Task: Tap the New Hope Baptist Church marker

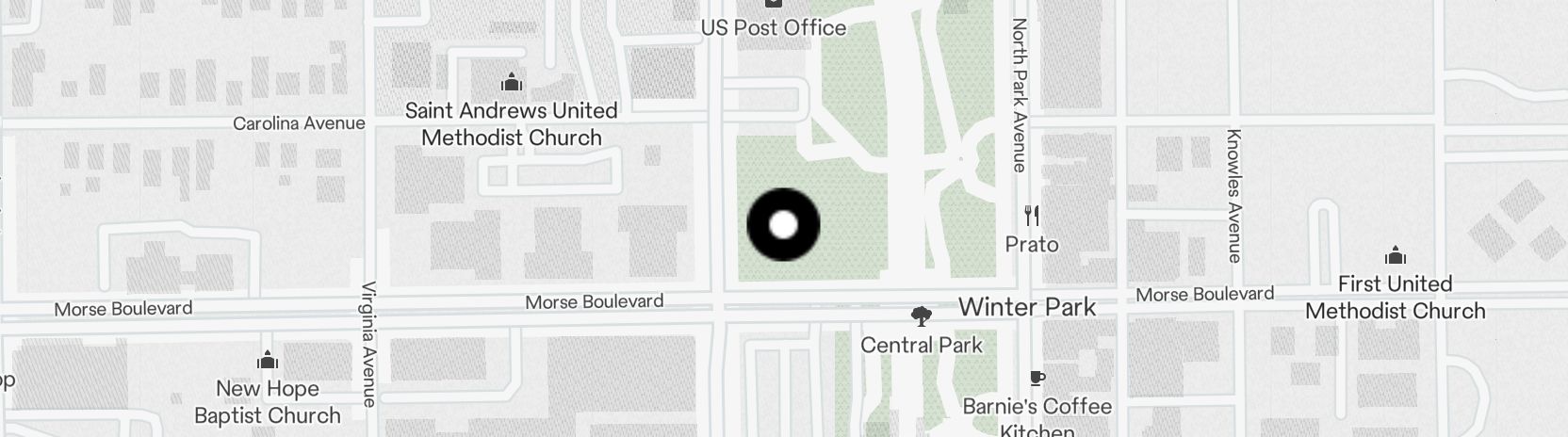Action: click(x=268, y=361)
